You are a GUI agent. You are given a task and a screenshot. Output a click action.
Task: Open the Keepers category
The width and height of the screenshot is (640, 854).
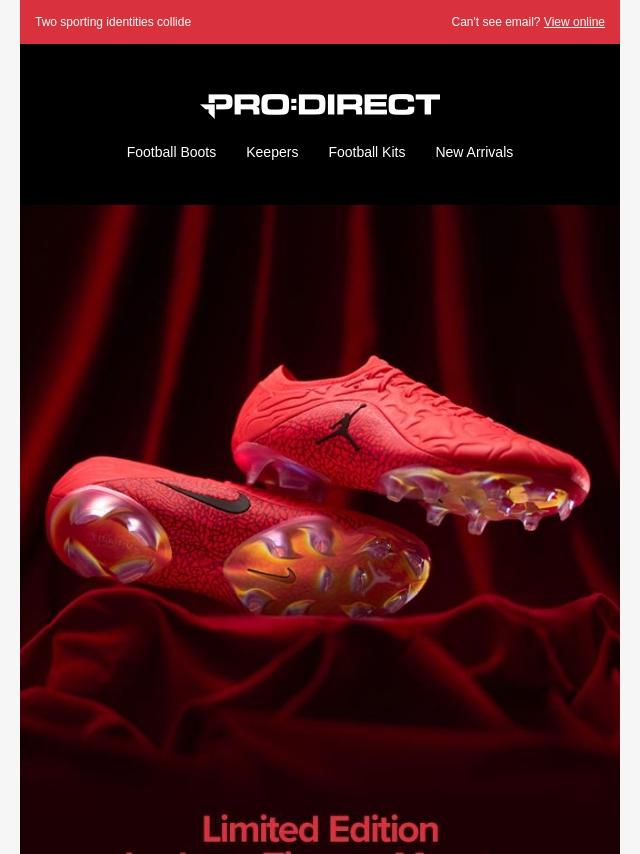point(272,152)
